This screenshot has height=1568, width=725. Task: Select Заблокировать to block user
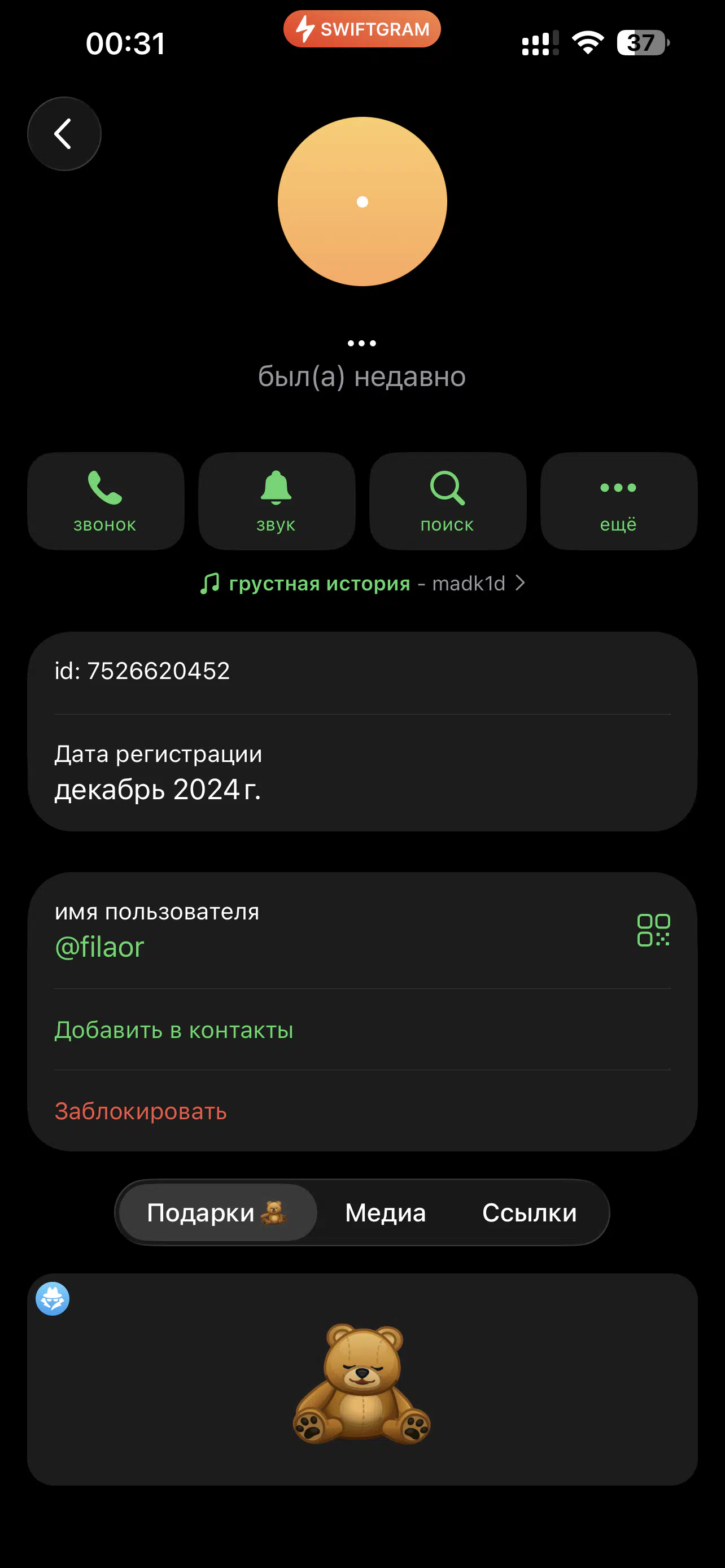coord(141,1111)
